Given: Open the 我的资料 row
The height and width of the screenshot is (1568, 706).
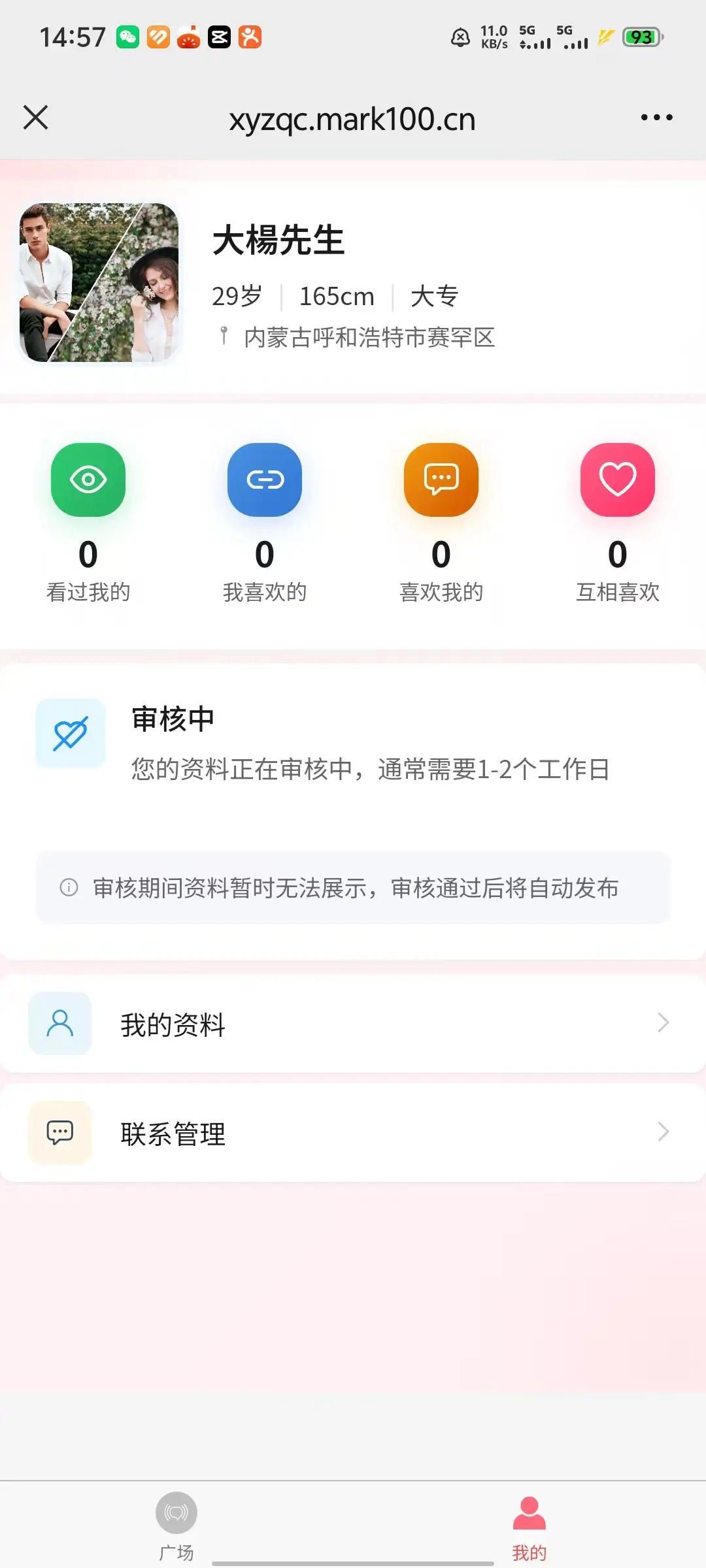Looking at the screenshot, I should coord(353,1024).
